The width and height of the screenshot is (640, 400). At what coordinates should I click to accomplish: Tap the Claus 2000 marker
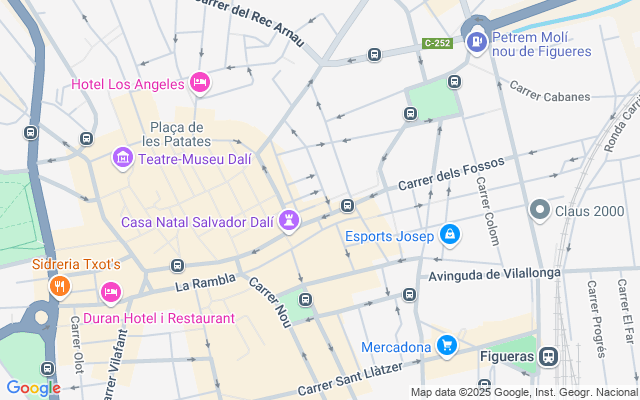click(x=540, y=210)
